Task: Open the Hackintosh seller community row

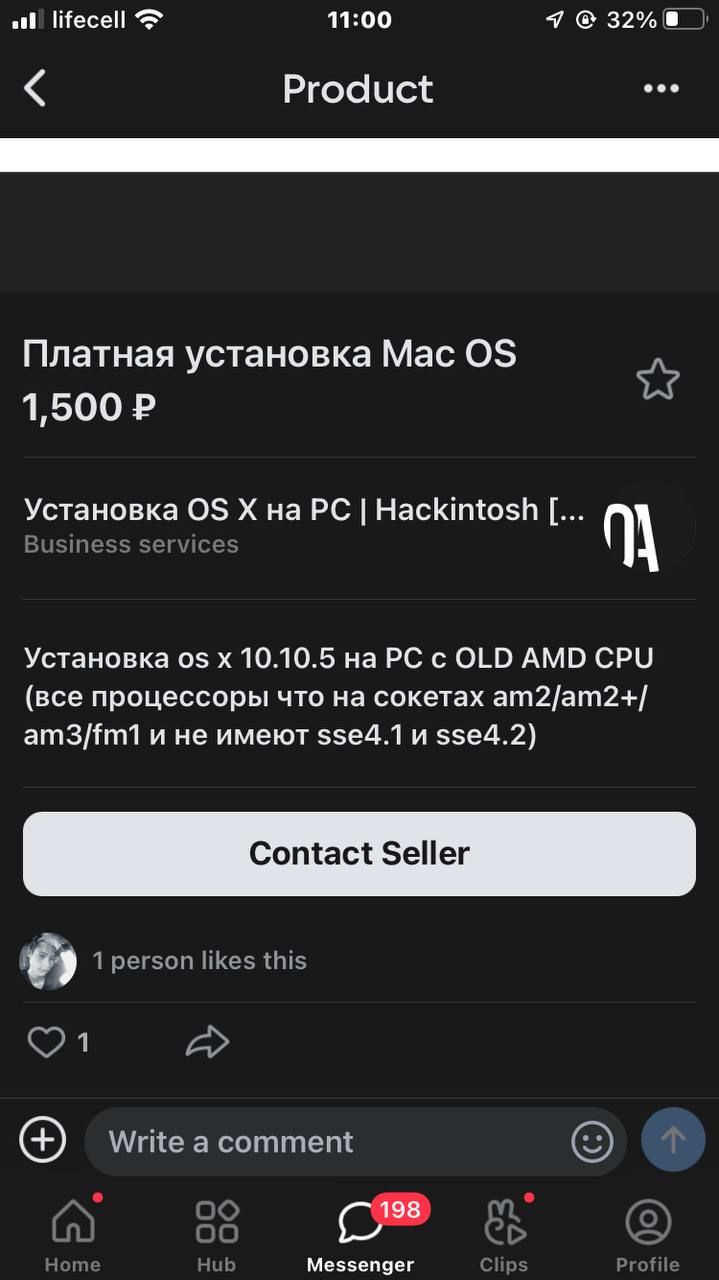Action: click(x=359, y=527)
